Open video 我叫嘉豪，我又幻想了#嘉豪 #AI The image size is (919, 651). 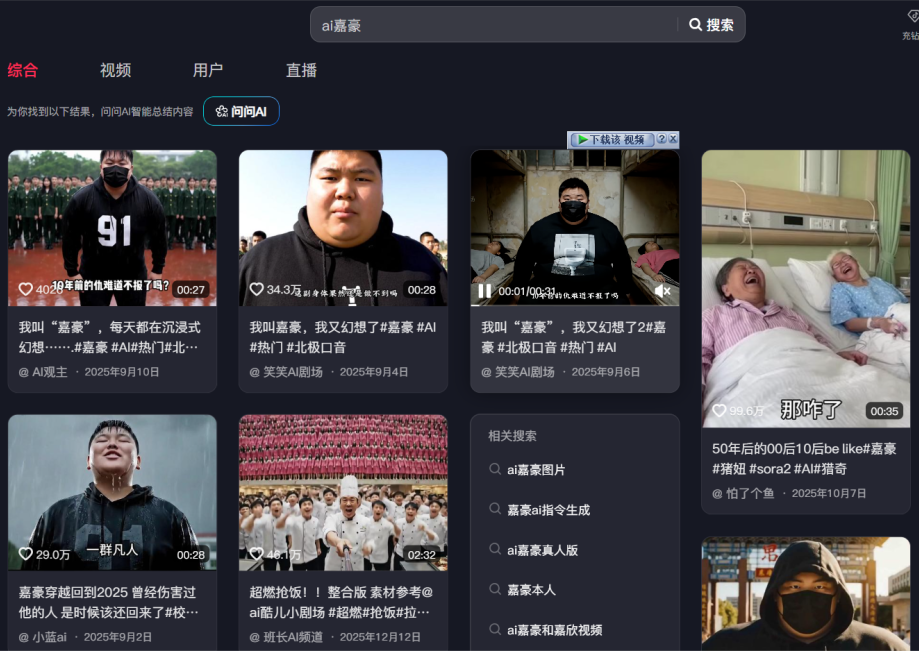pyautogui.click(x=343, y=228)
